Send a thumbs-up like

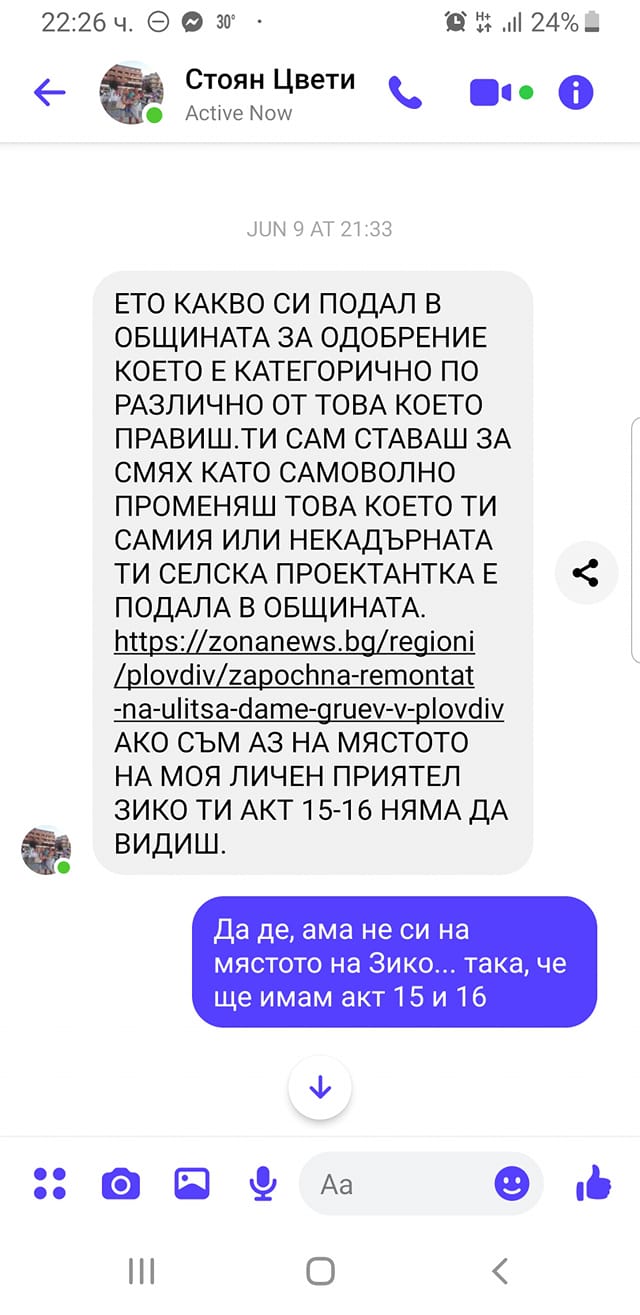click(594, 1184)
